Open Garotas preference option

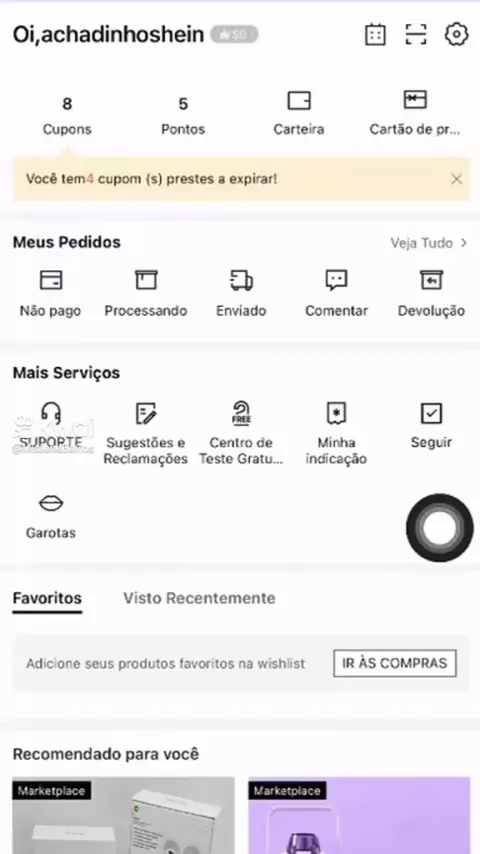[51, 517]
